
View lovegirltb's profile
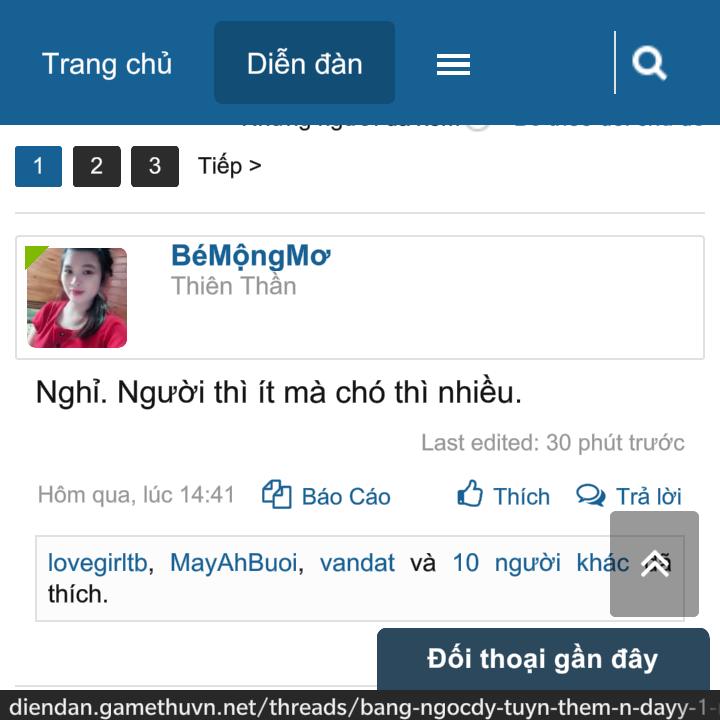[x=98, y=563]
